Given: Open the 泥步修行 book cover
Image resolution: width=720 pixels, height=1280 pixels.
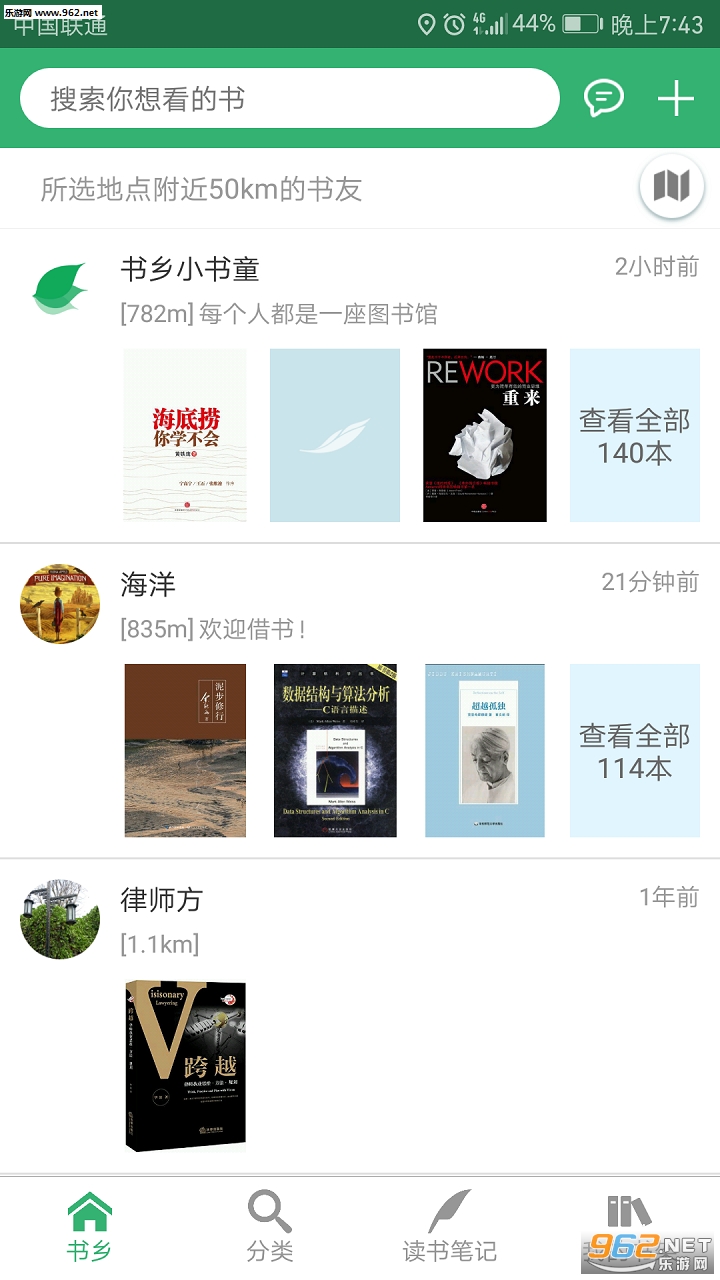Looking at the screenshot, I should point(185,750).
